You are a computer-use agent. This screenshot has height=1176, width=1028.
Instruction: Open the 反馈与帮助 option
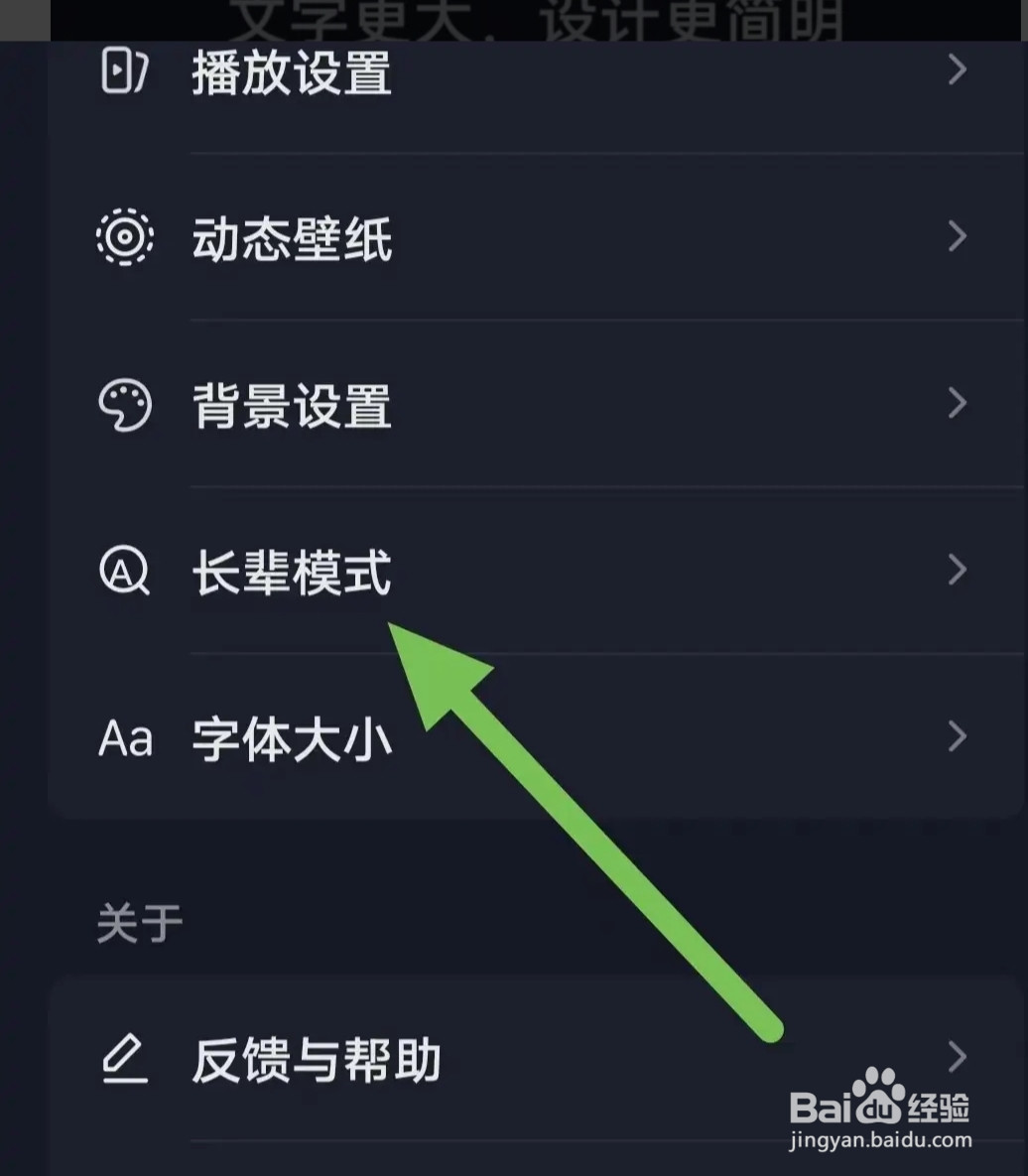[x=316, y=1059]
